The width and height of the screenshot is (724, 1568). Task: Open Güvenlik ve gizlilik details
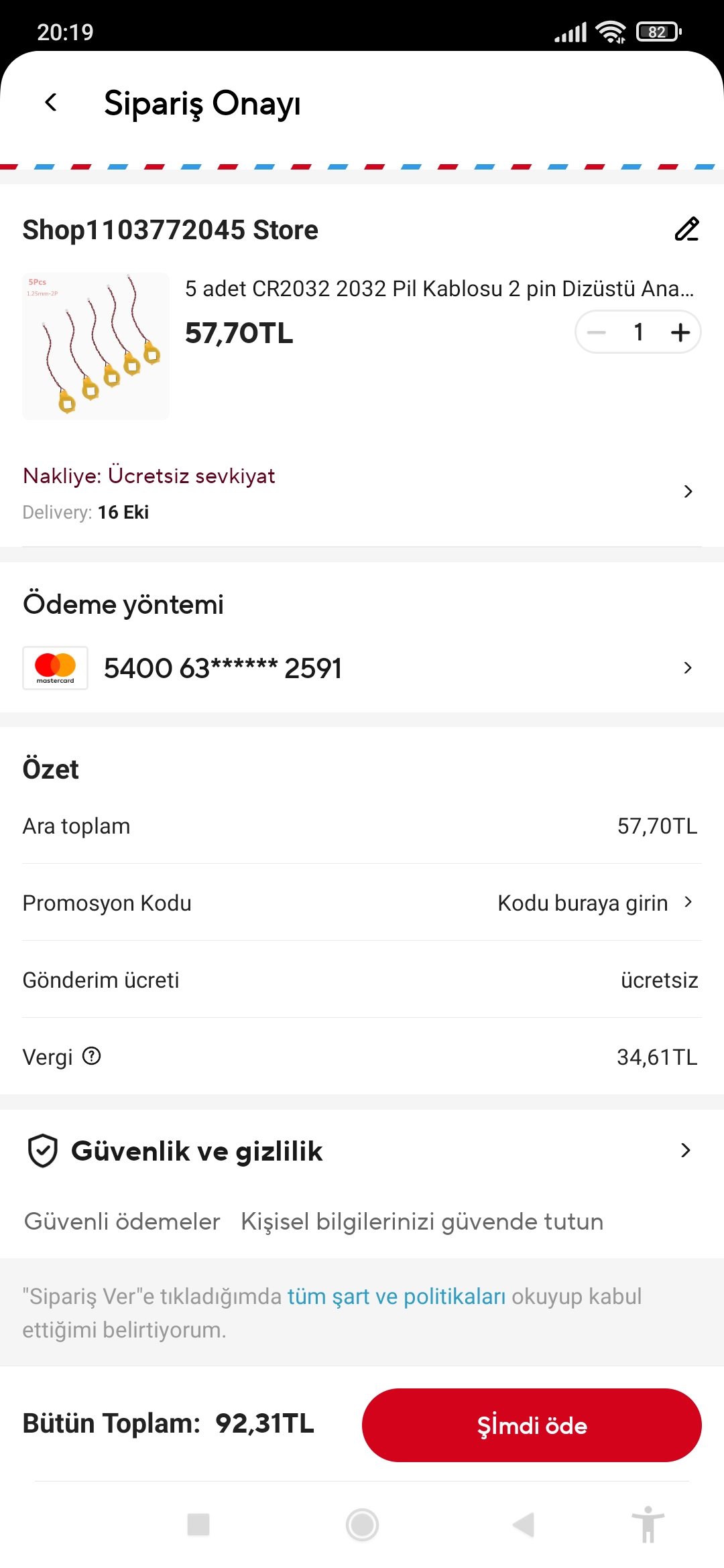pyautogui.click(x=362, y=1151)
